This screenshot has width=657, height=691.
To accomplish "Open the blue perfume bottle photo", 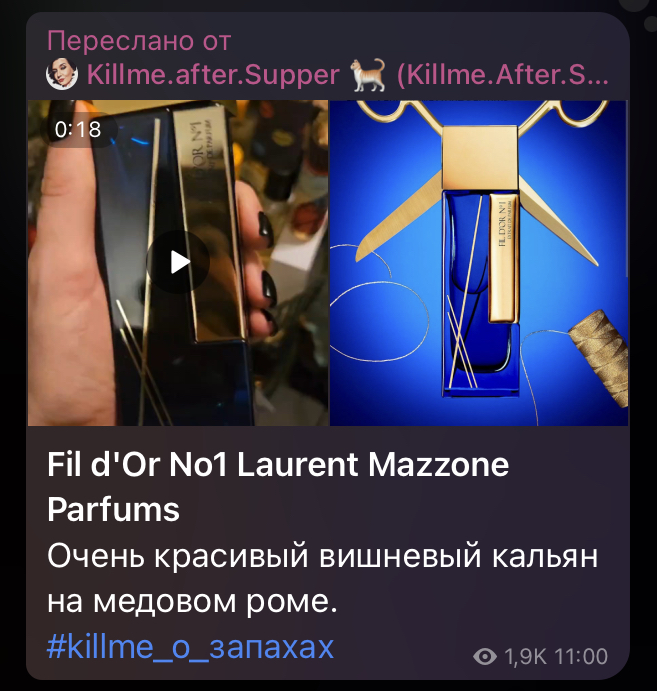I will (x=479, y=262).
